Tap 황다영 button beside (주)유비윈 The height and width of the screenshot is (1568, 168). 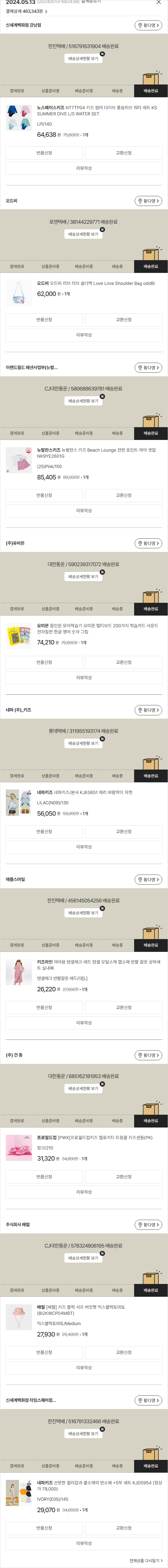(x=148, y=544)
